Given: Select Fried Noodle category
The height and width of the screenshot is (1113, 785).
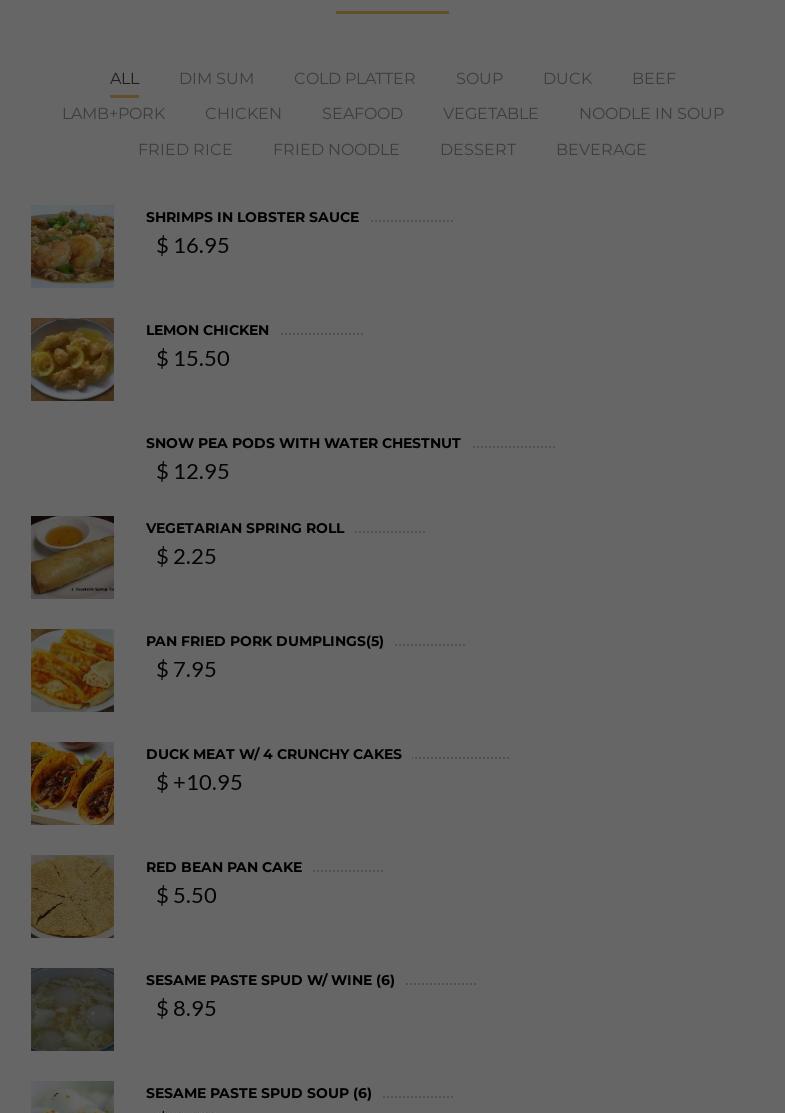Looking at the screenshot, I should [x=336, y=149].
